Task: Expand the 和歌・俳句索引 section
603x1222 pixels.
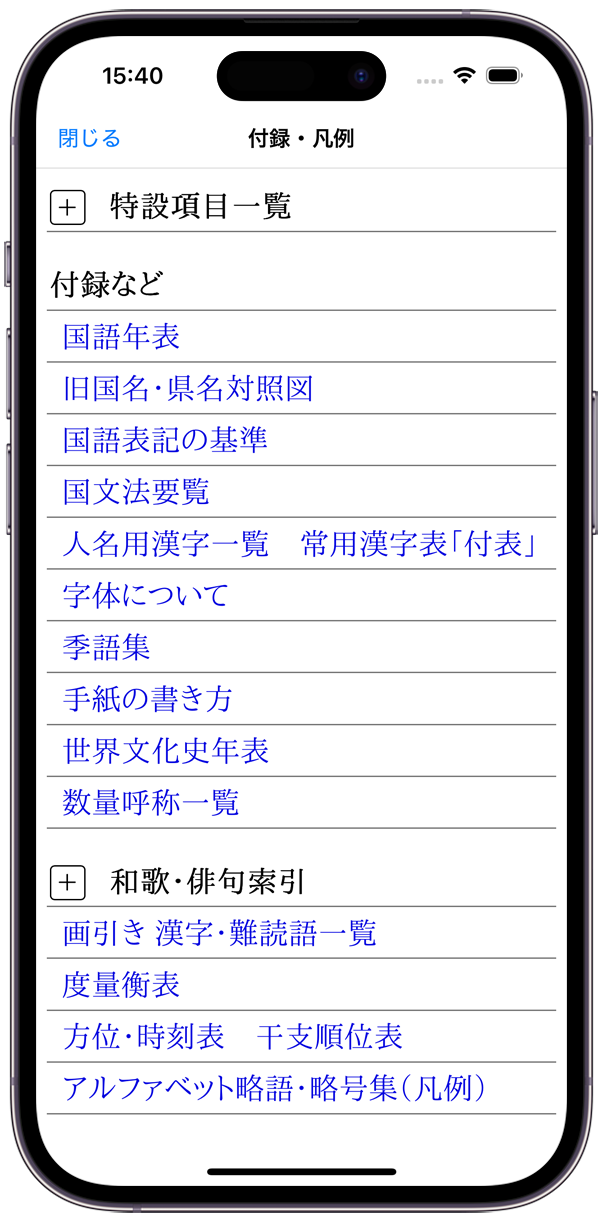Action: tap(67, 882)
